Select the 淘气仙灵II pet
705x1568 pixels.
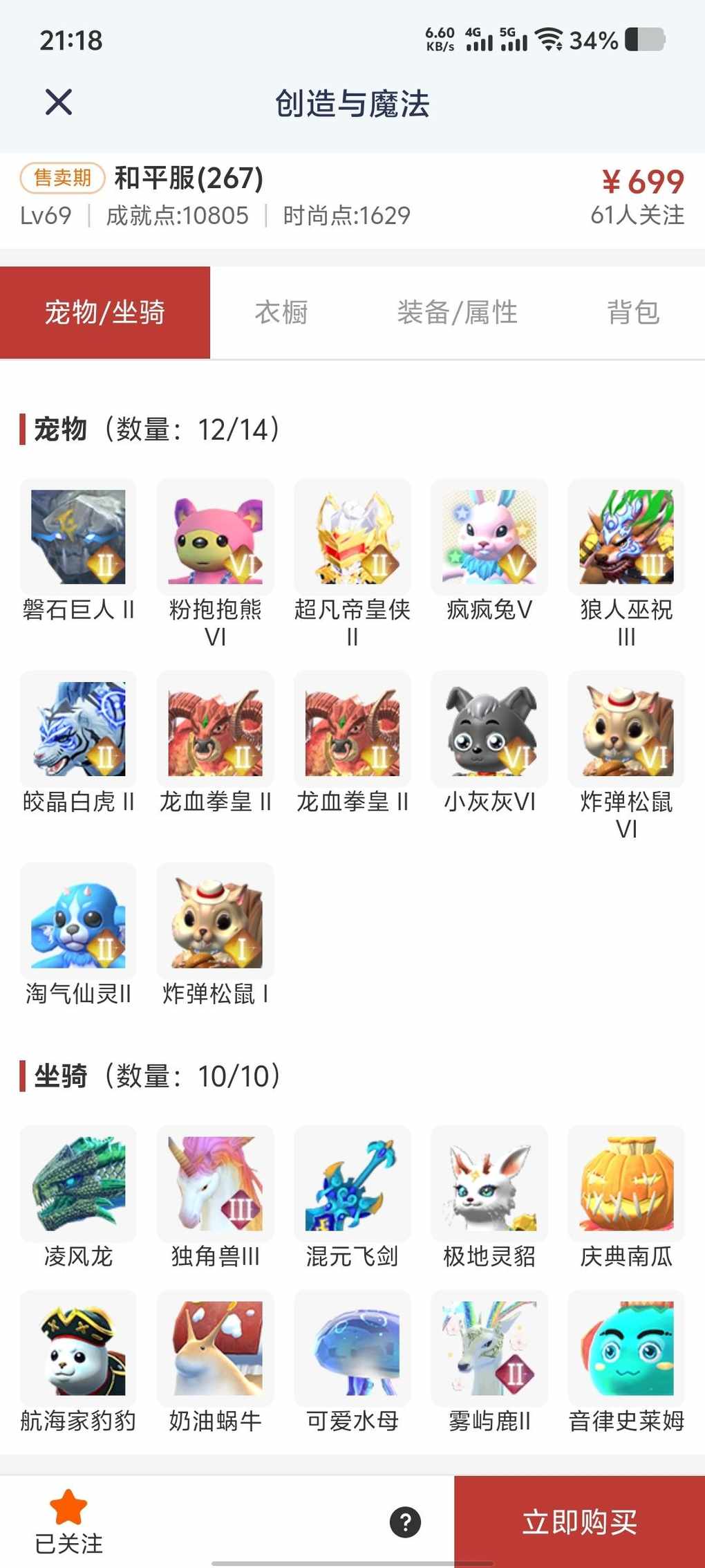[x=78, y=921]
